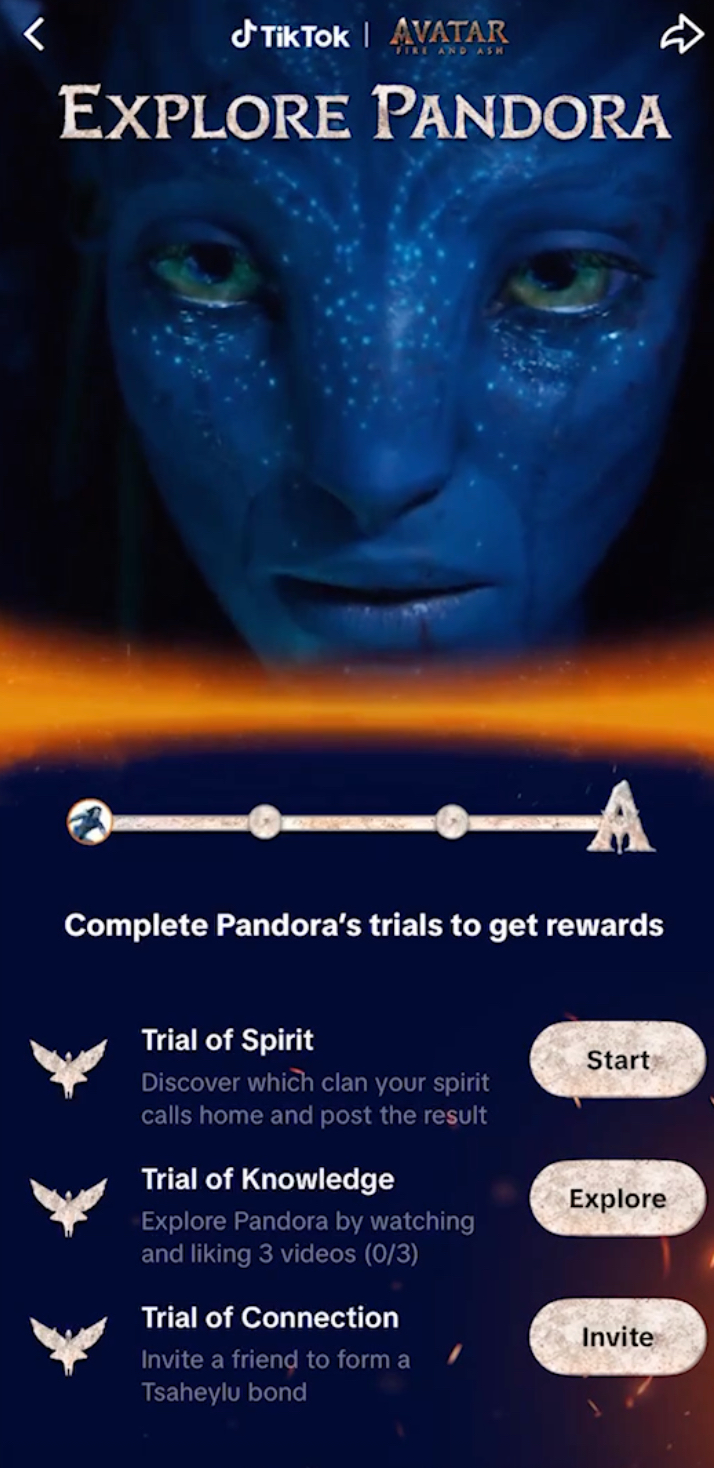Screen dimensions: 714x1468
Task: Go back using the top-left arrow
Action: coord(35,35)
